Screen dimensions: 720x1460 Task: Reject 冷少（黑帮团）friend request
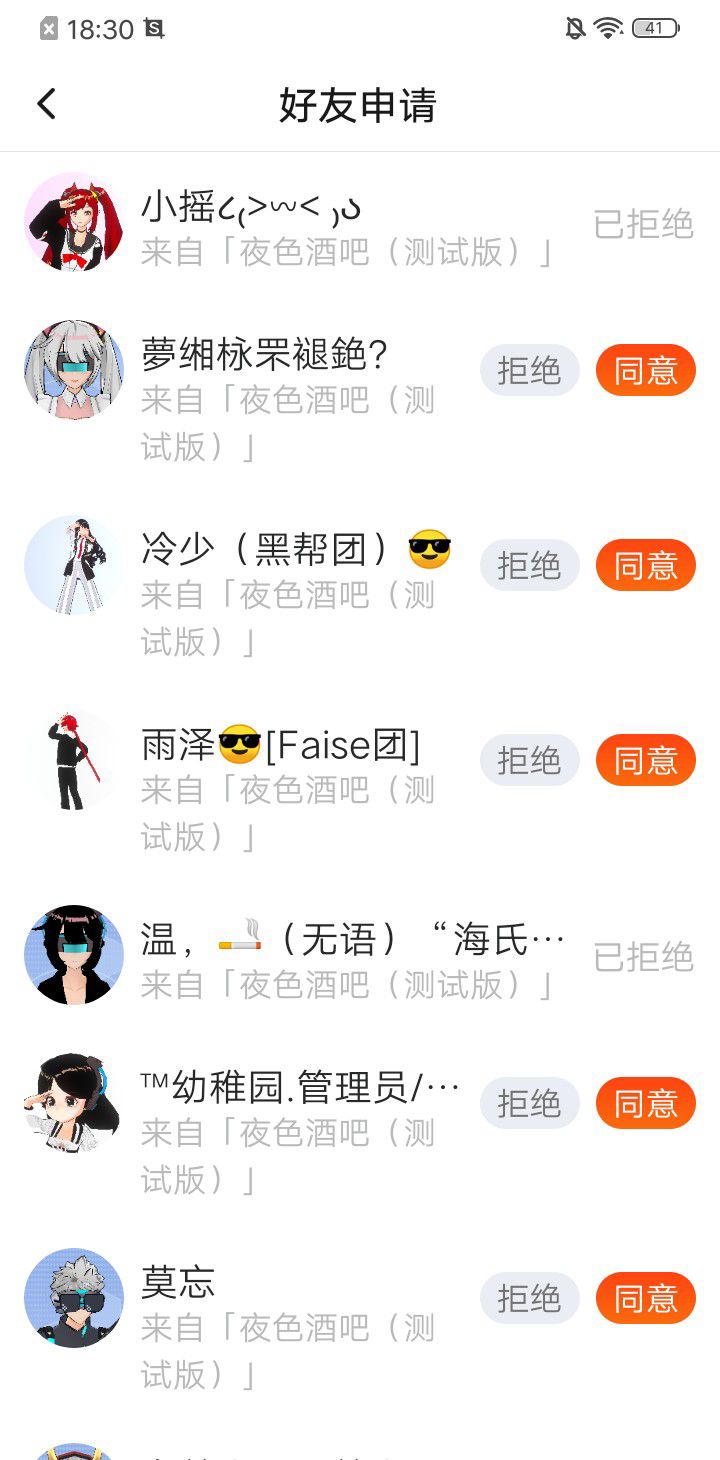(x=530, y=566)
